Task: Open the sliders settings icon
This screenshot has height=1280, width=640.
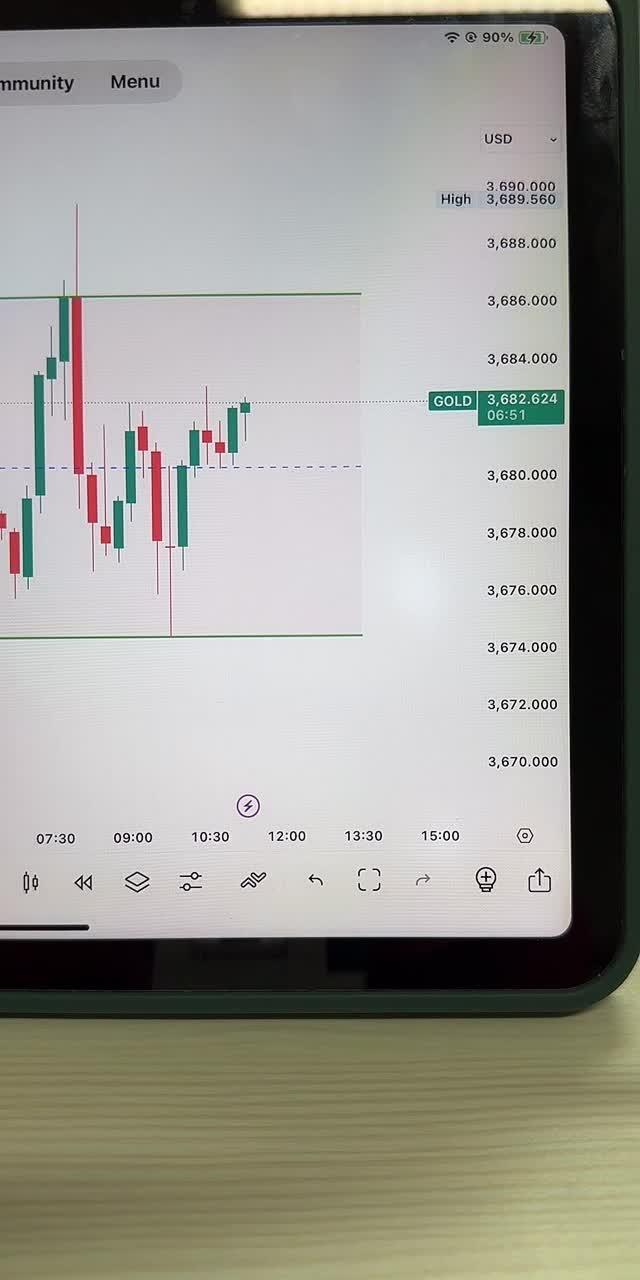Action: [x=191, y=881]
